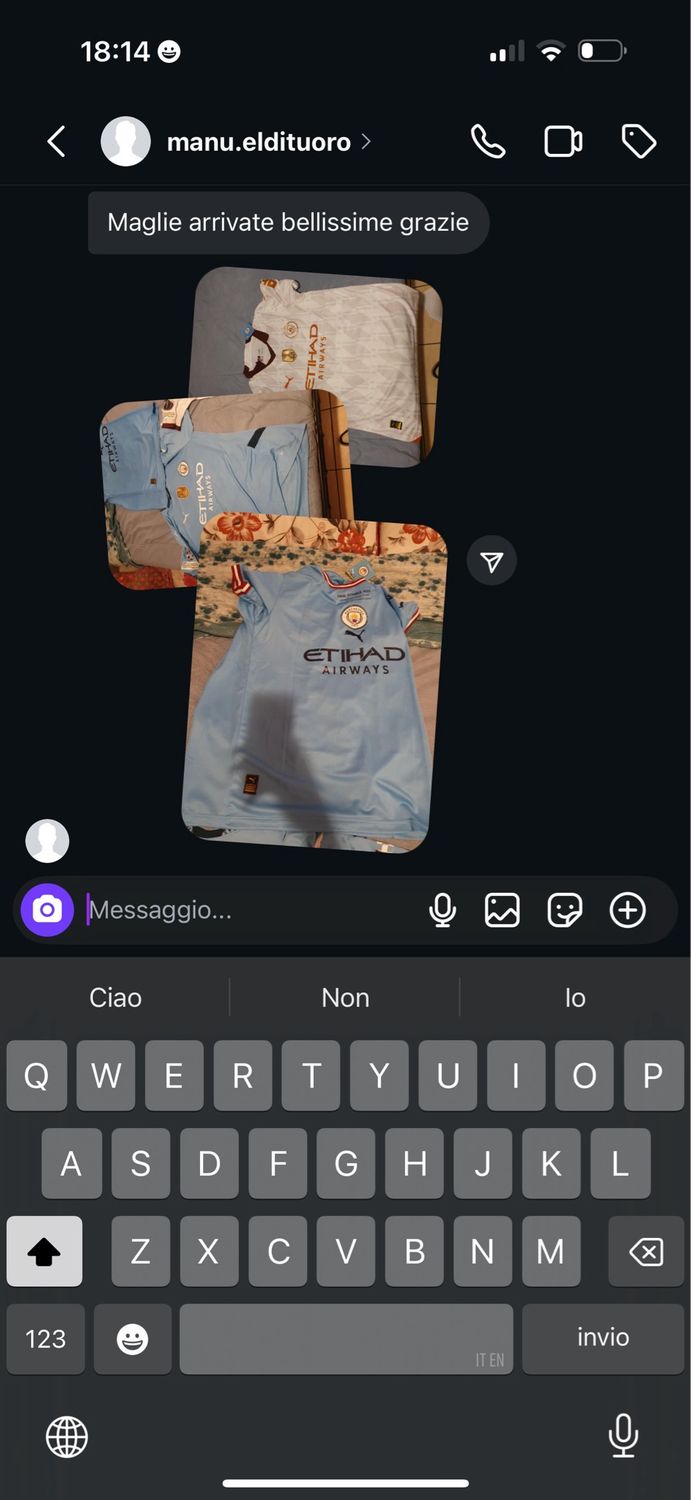Start an audio call with manu.eldituoro
The width and height of the screenshot is (691, 1500).
(488, 142)
